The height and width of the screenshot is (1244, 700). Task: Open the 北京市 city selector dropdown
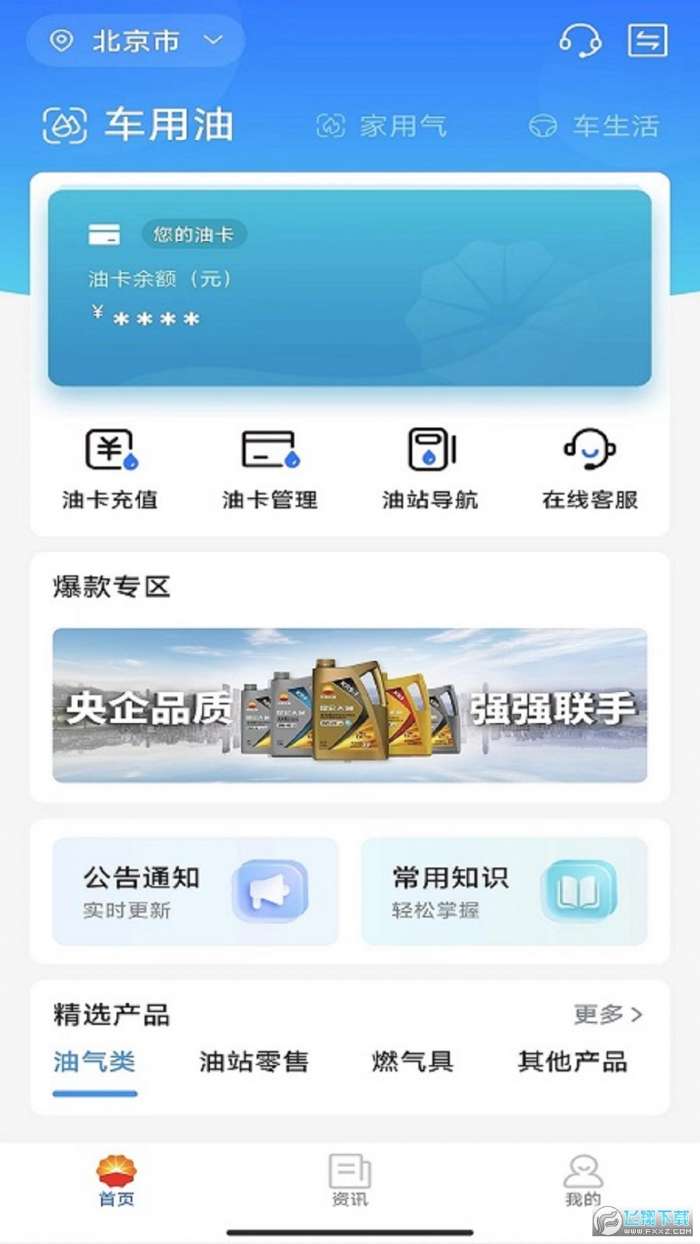[x=135, y=41]
